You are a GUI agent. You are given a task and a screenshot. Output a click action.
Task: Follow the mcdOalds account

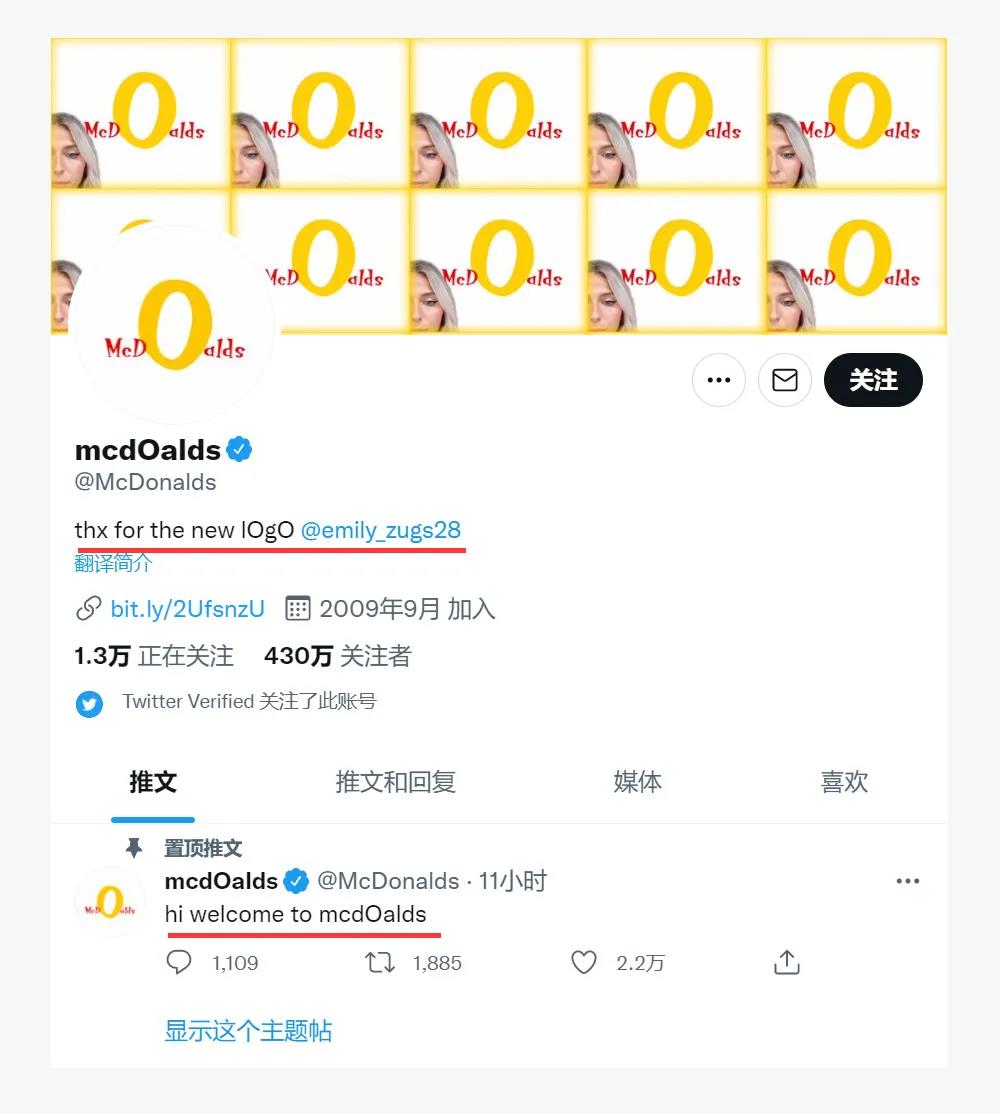click(x=872, y=380)
